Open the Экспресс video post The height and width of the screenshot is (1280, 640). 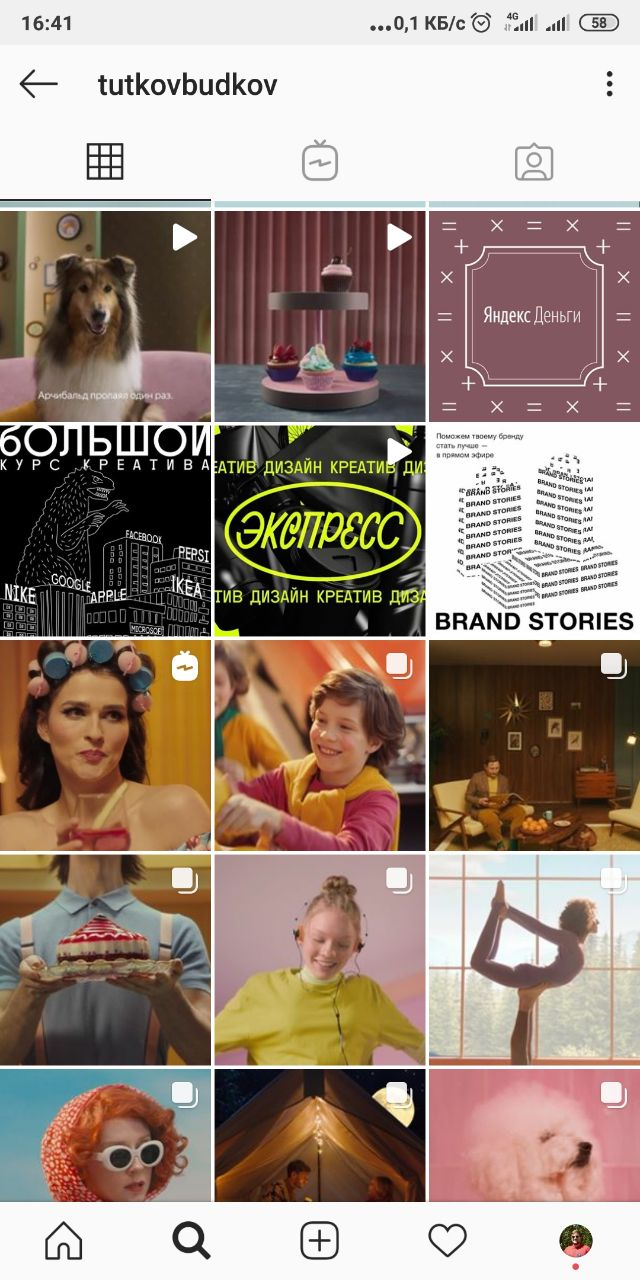(320, 530)
